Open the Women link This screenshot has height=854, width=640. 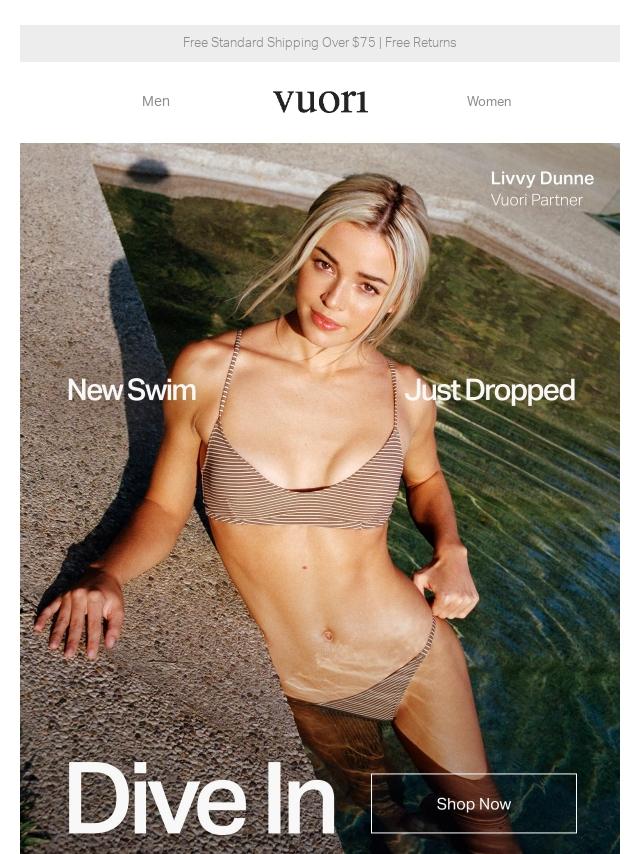tap(489, 101)
